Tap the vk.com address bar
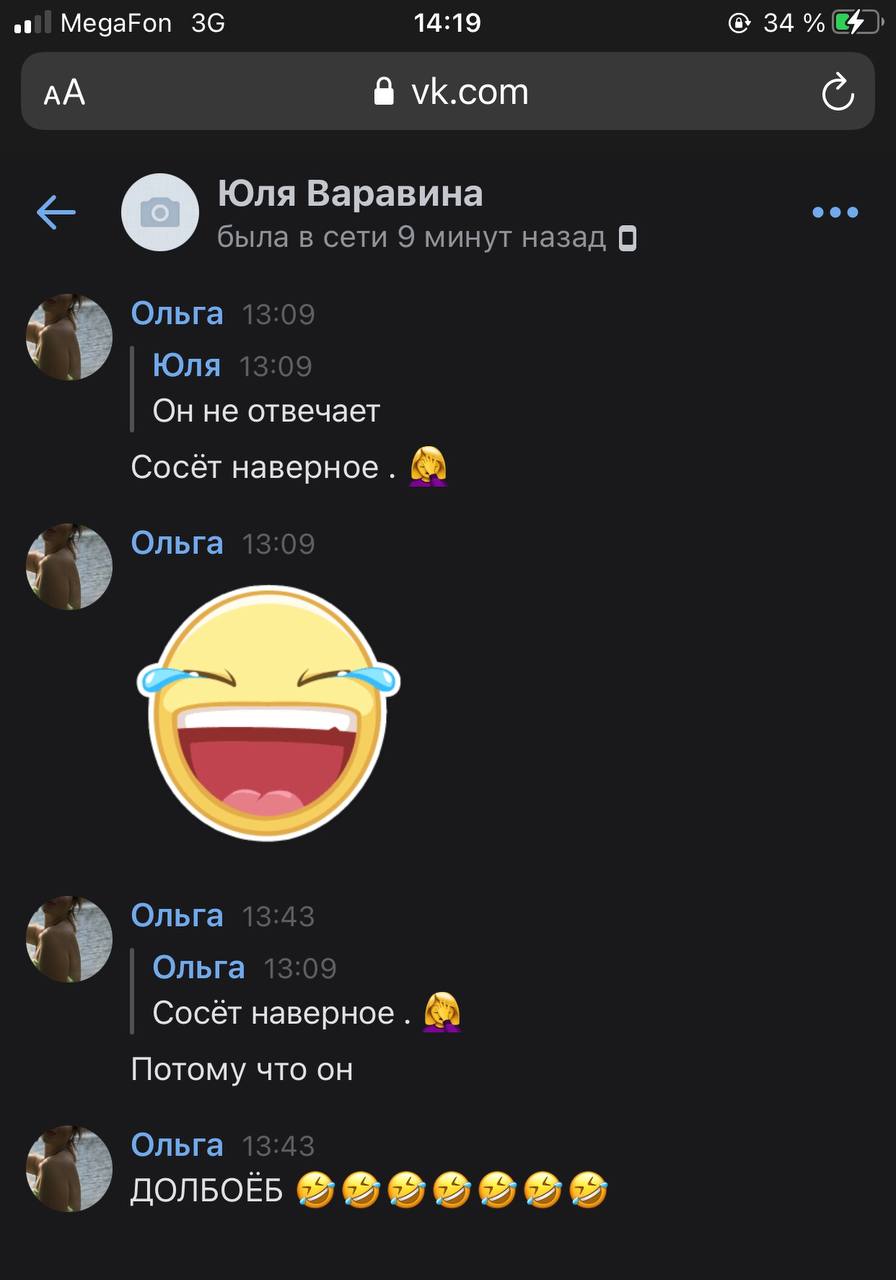Screen dimensions: 896x1280 point(450,93)
